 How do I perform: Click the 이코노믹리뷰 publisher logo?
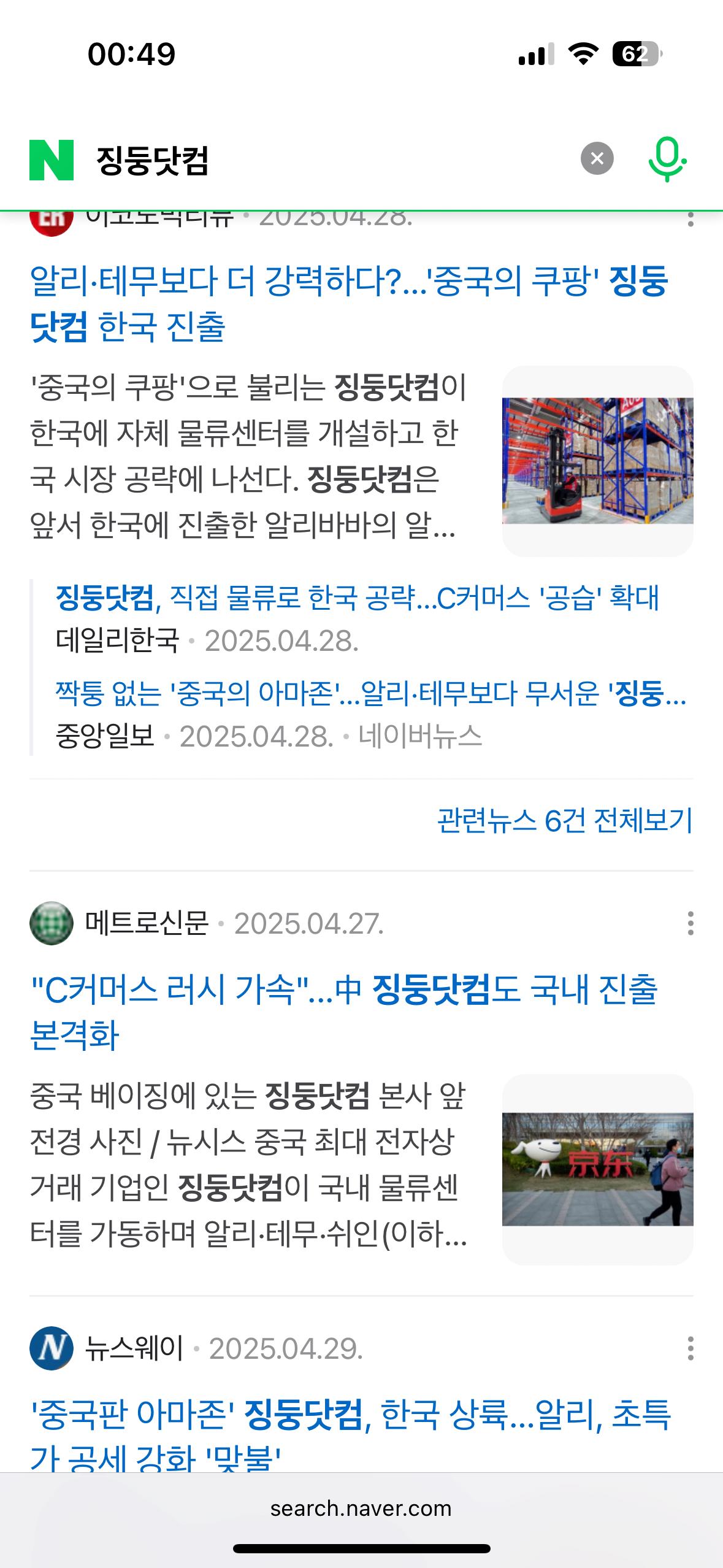[52, 220]
